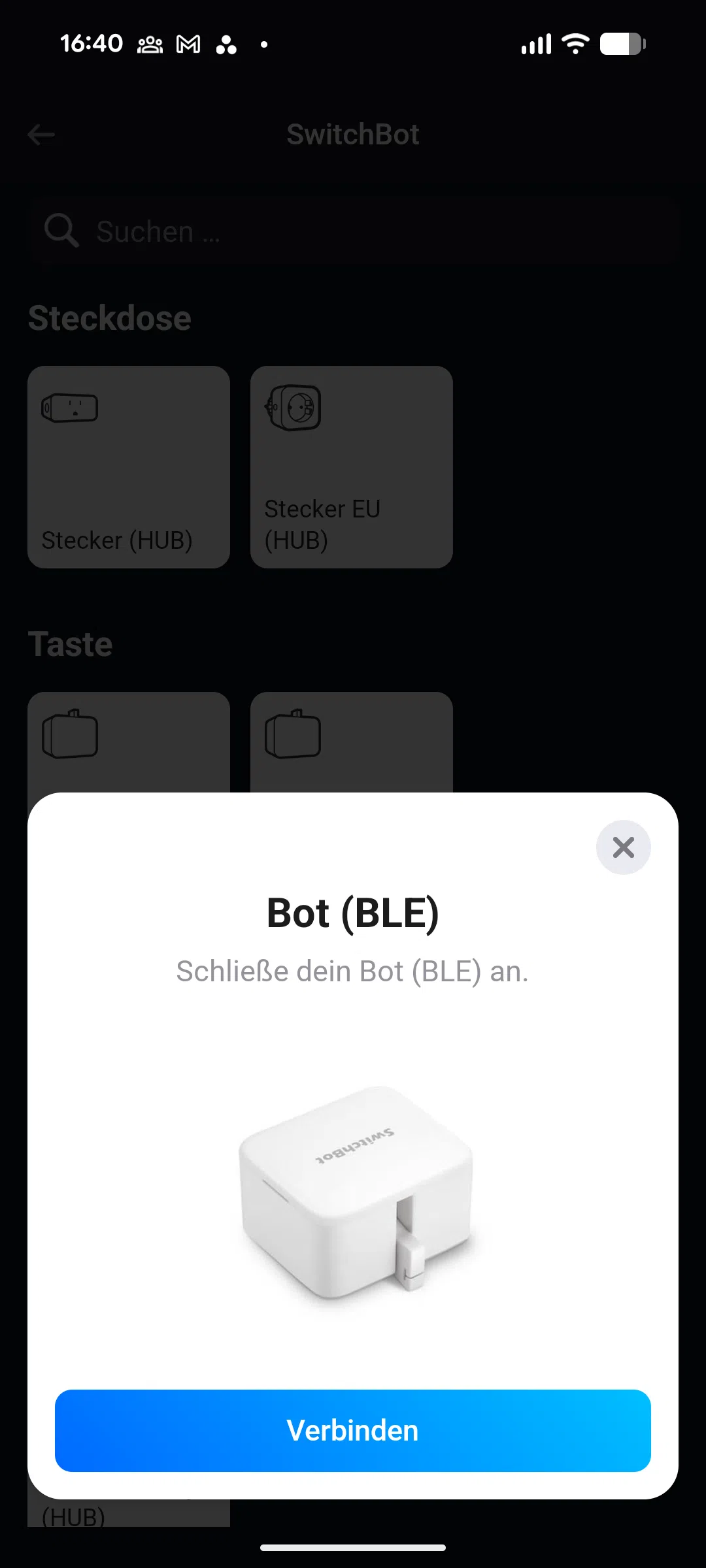Tap the Verbinden button
This screenshot has width=706, height=1568.
tap(353, 1431)
